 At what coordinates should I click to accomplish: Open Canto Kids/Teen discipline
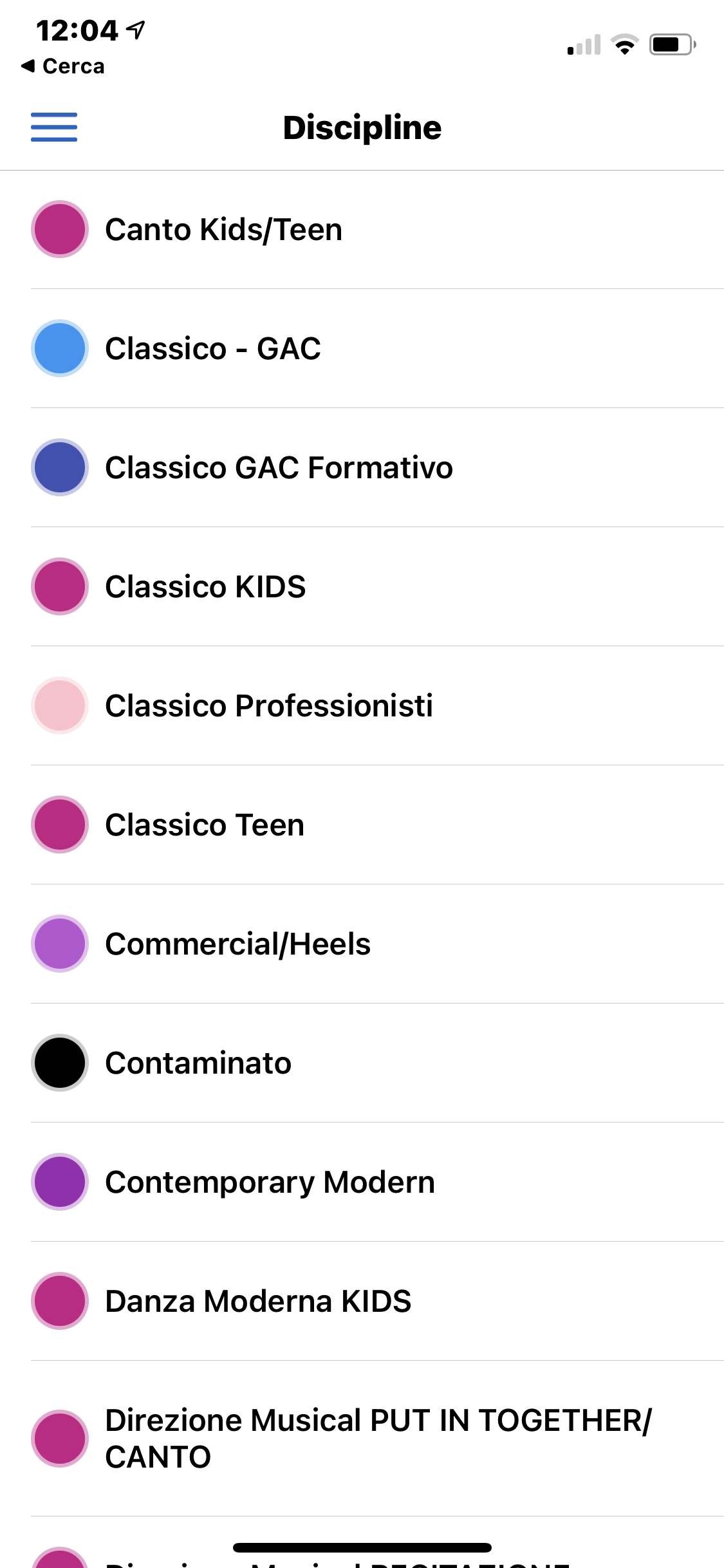(x=362, y=230)
